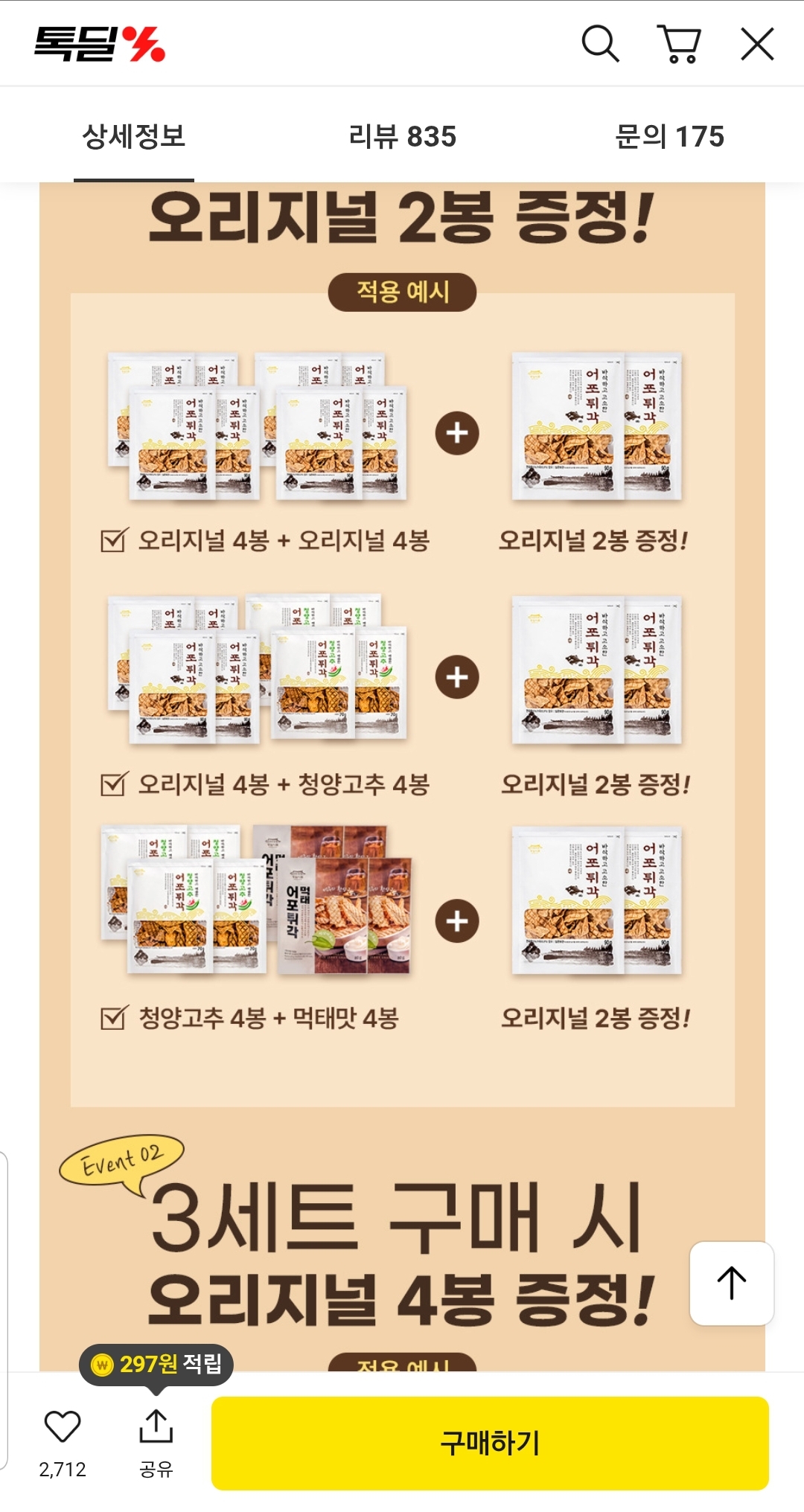The width and height of the screenshot is (804, 1512).
Task: Open the search icon
Action: coord(600,44)
